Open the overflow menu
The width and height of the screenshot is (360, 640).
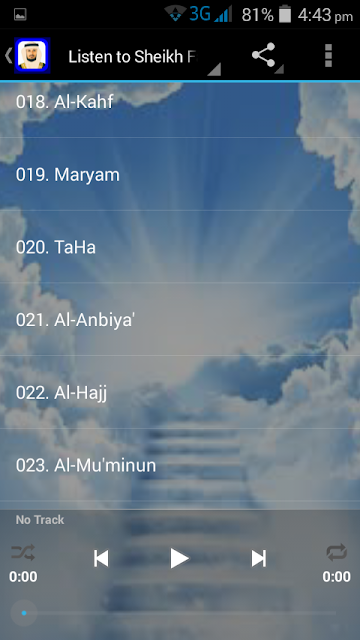[328, 56]
